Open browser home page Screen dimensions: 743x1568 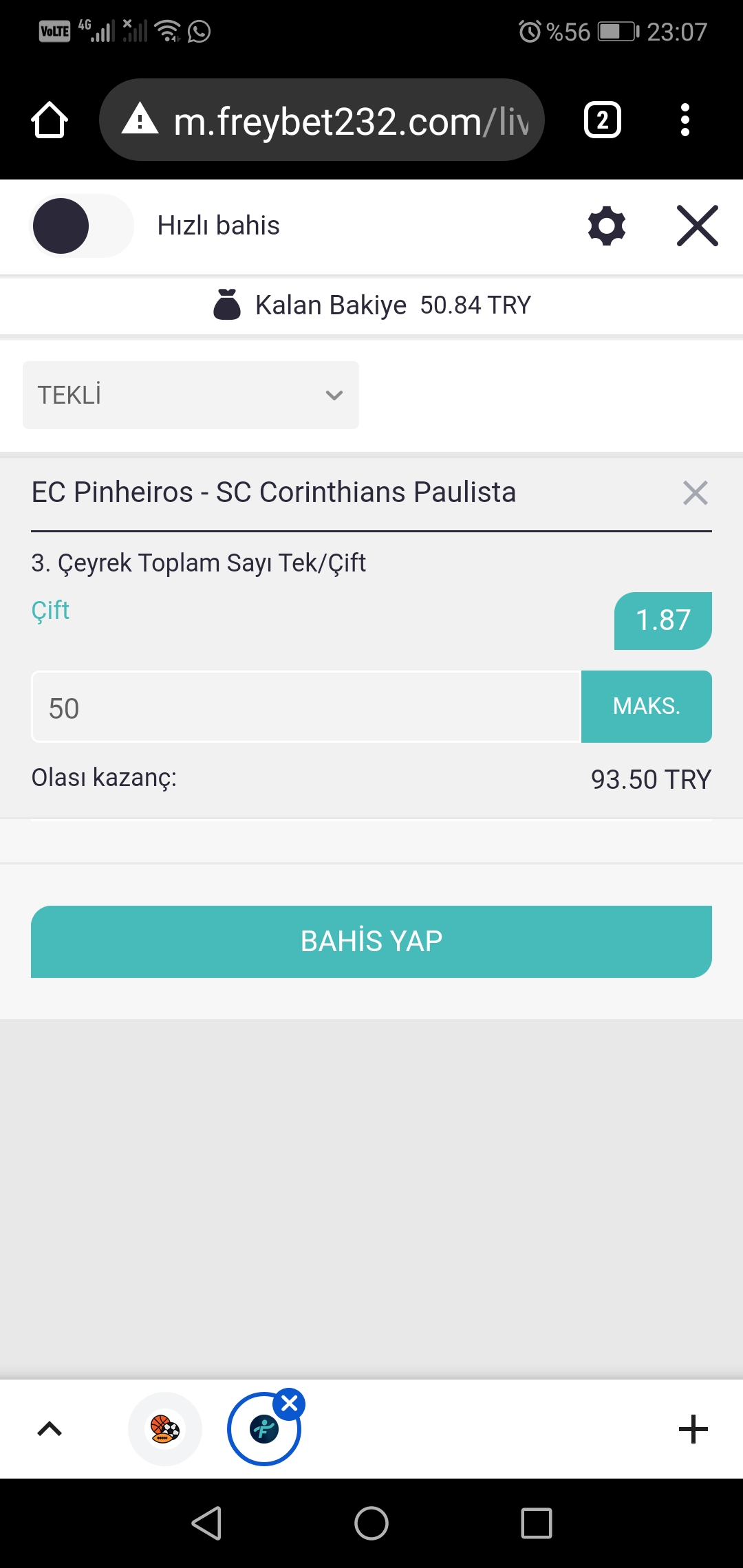coord(50,120)
